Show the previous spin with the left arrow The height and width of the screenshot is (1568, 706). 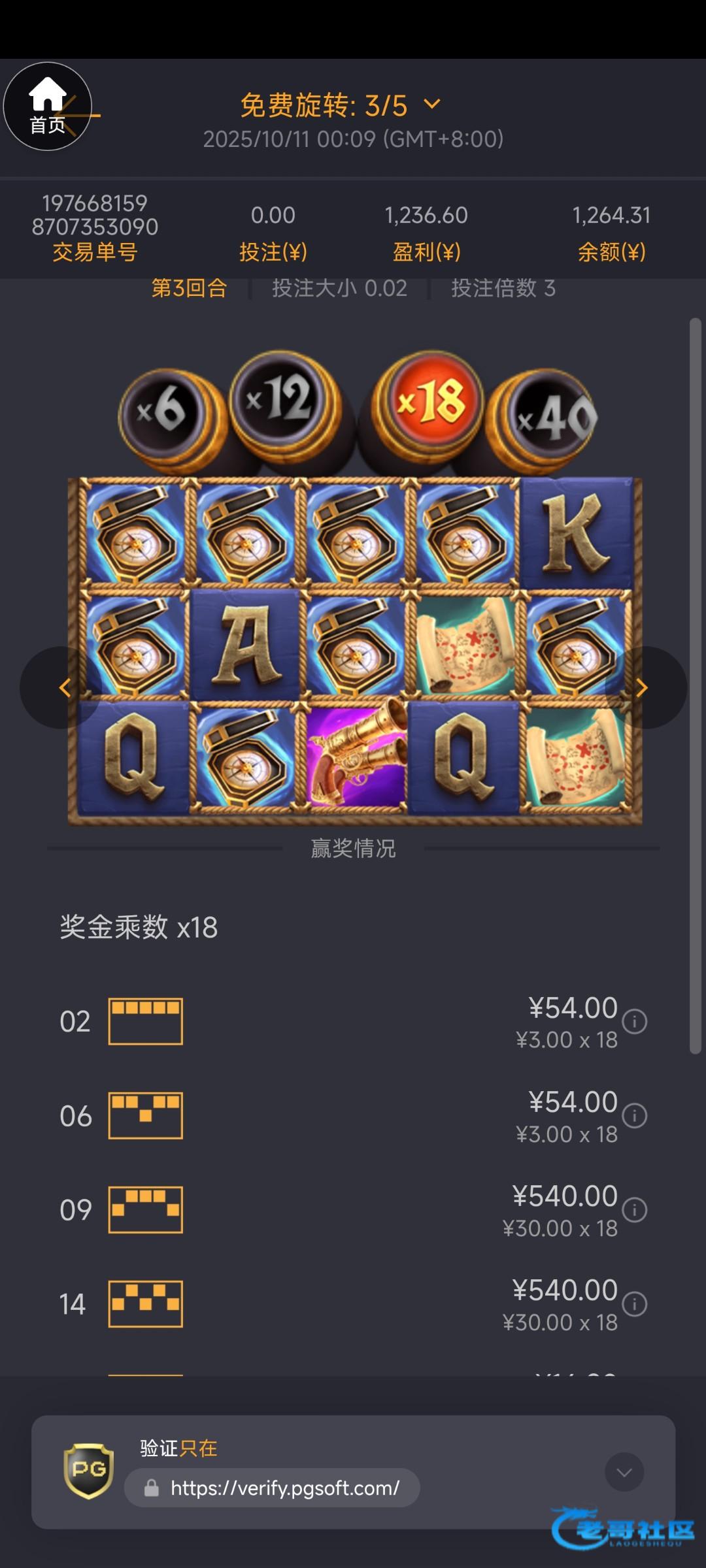(65, 687)
